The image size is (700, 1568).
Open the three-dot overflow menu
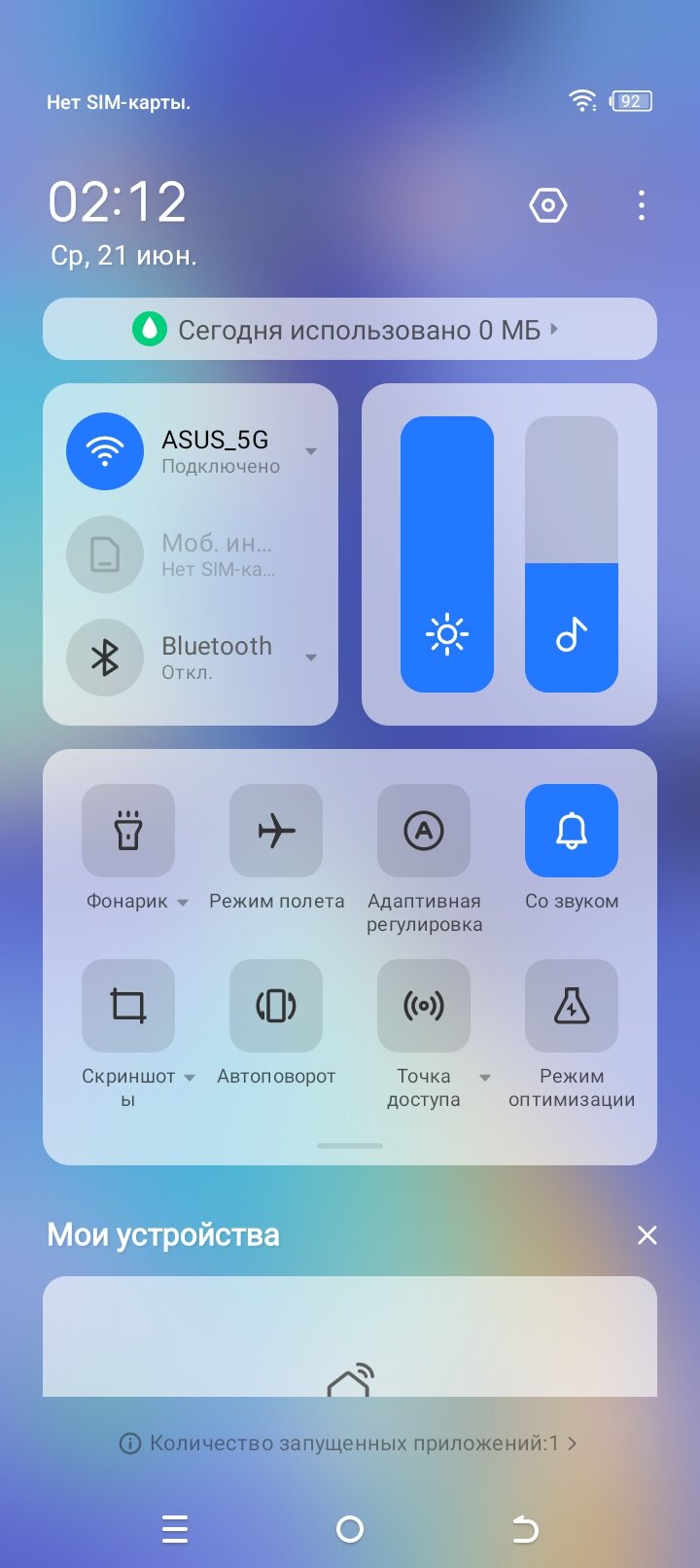click(641, 205)
